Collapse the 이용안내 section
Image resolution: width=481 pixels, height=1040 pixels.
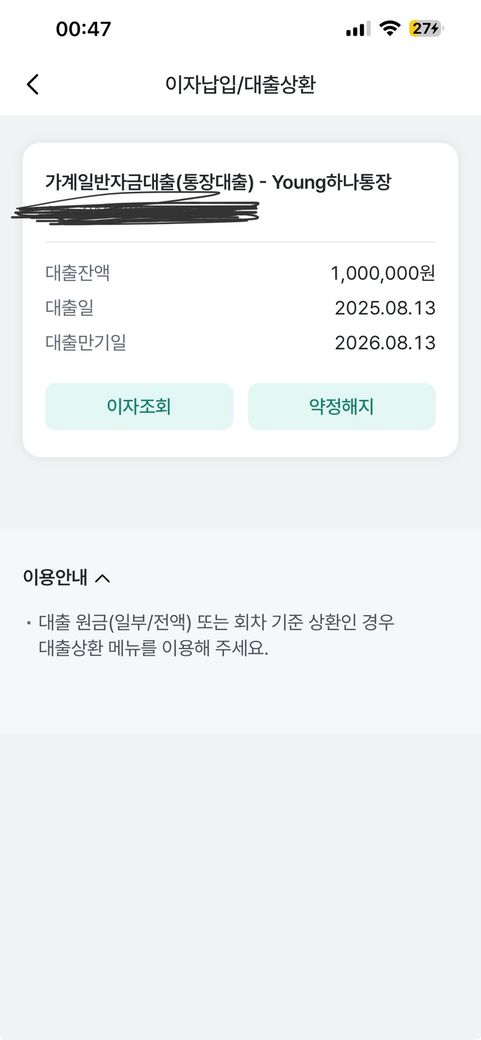tap(67, 578)
